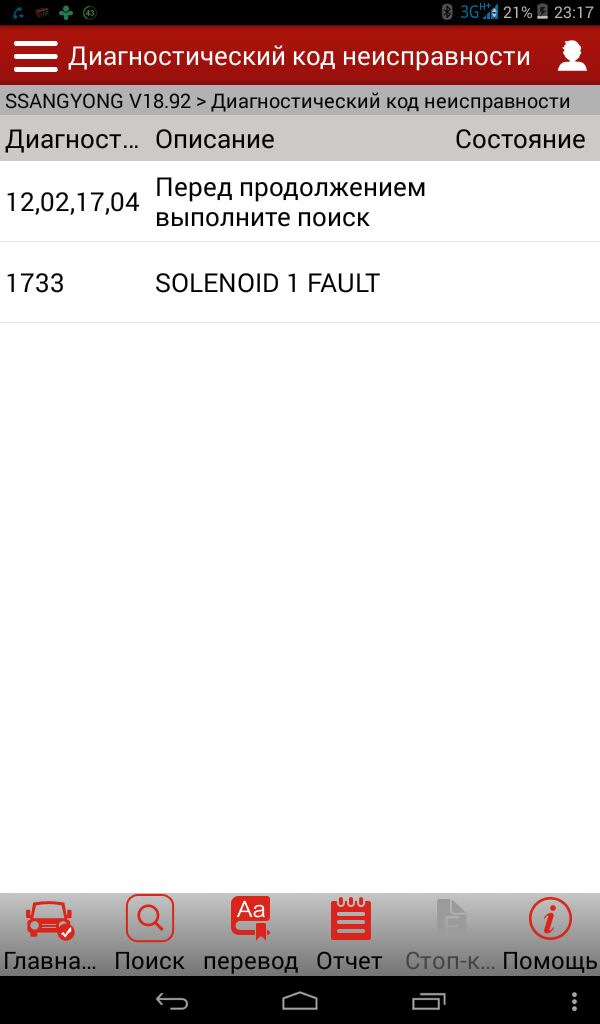Open the user profile icon

click(x=572, y=56)
